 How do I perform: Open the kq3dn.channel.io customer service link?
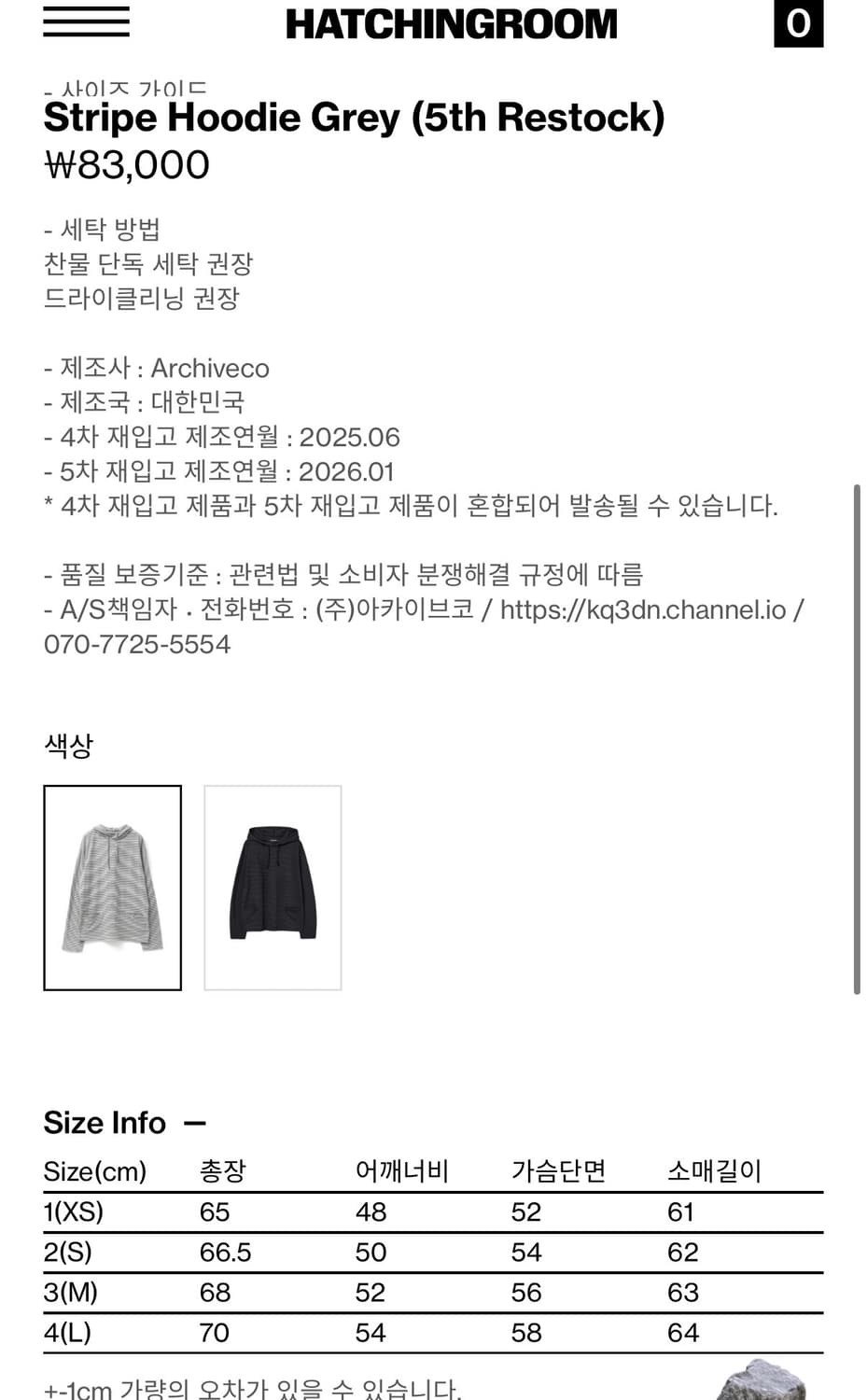point(642,610)
